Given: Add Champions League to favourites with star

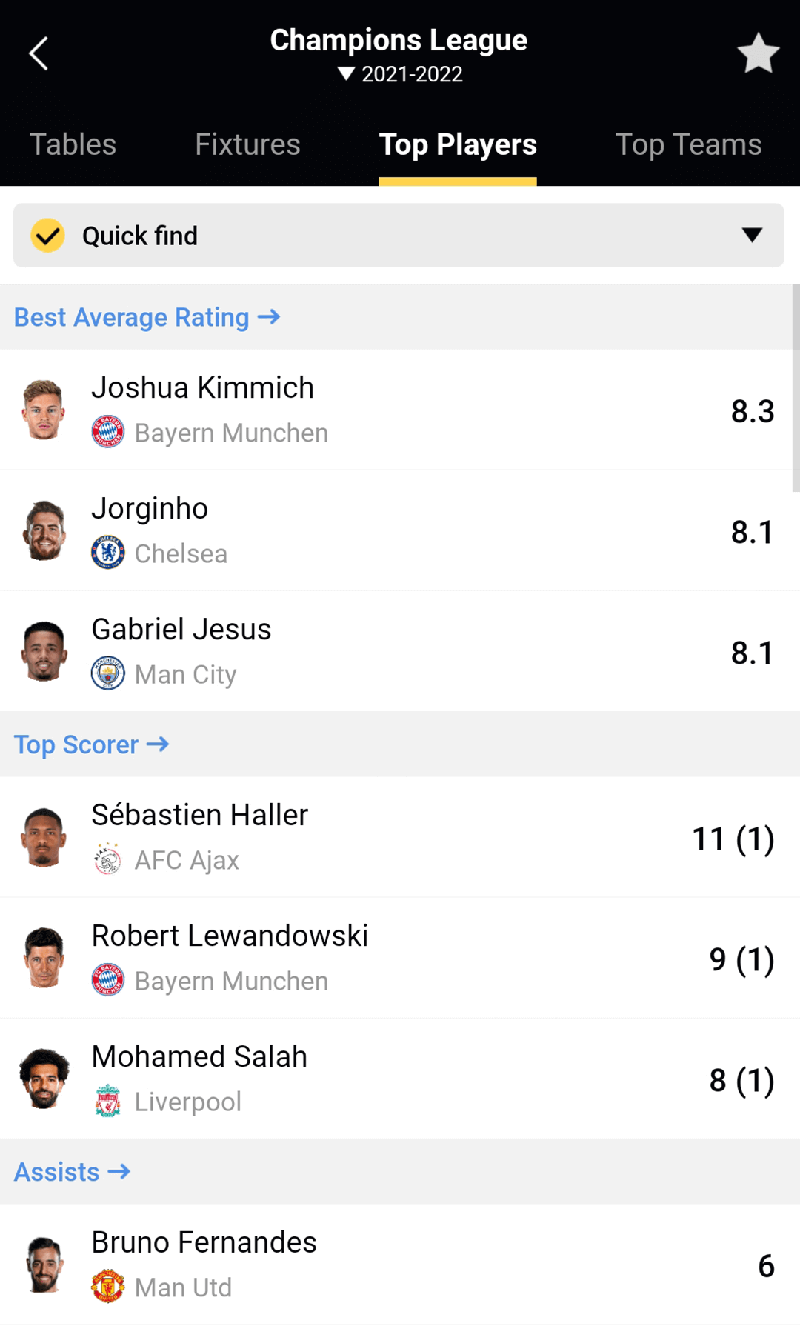Looking at the screenshot, I should 758,54.
